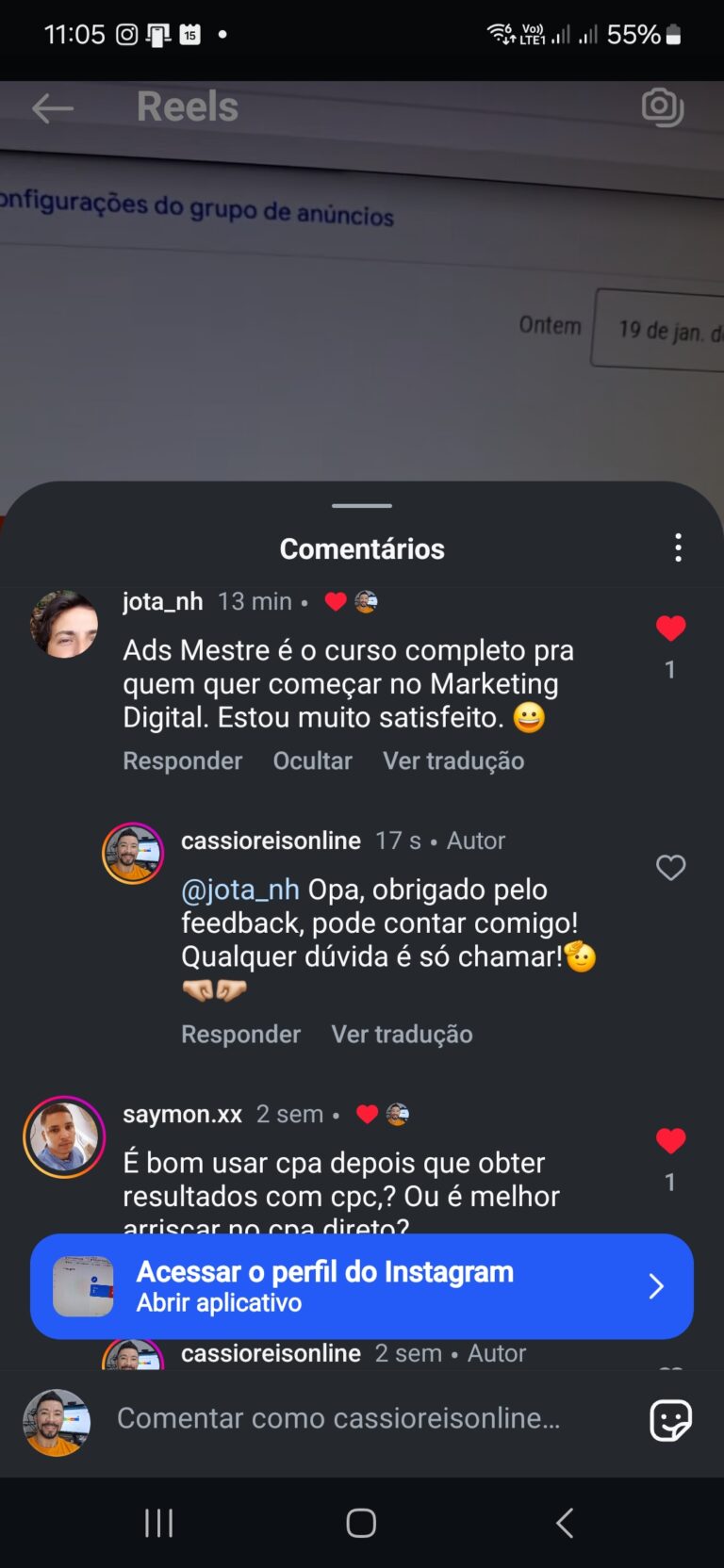Translate jota_nh's comment
The image size is (724, 1568).
point(452,760)
